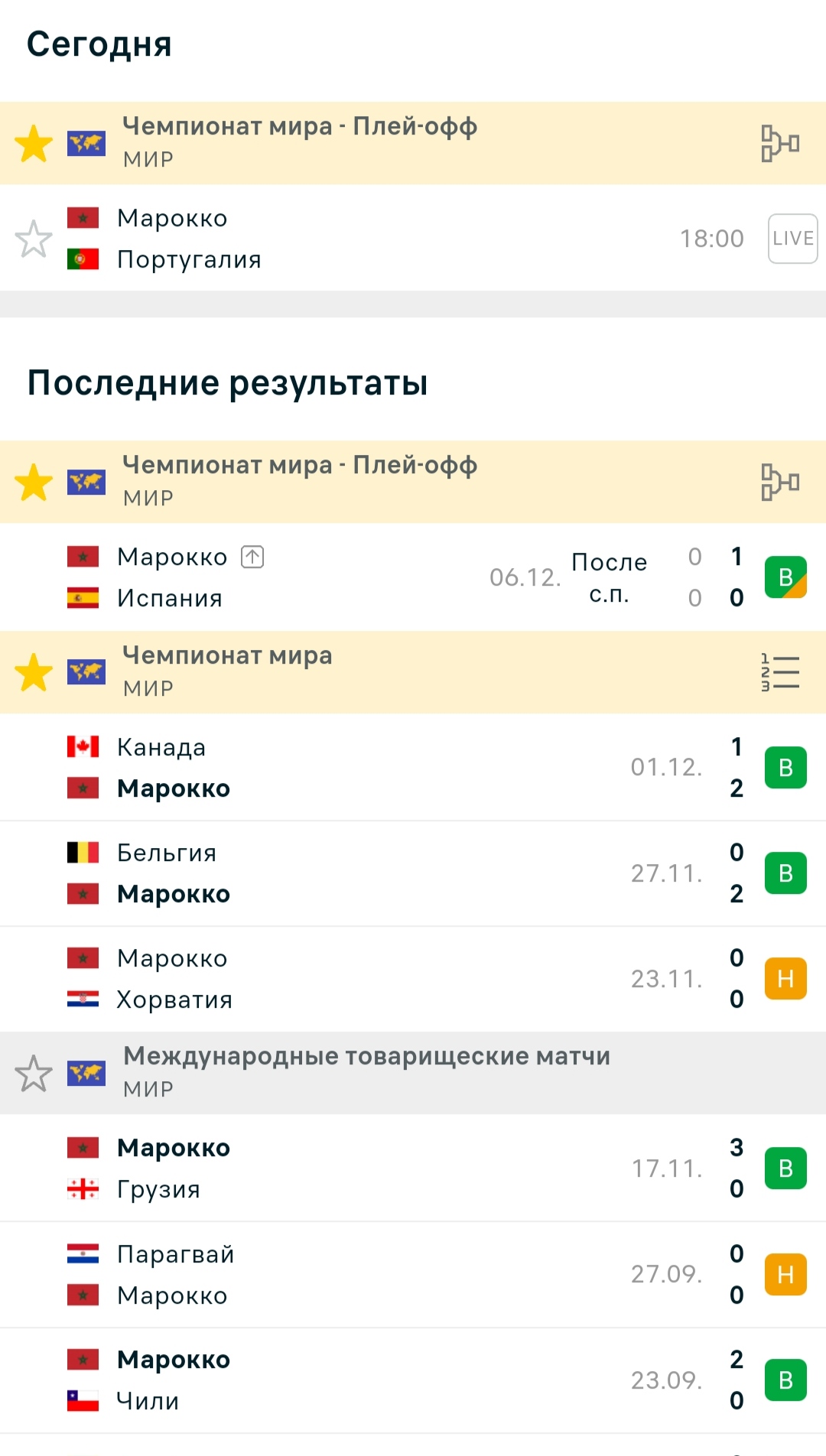
Task: Open the Марокко vs Грузия result
Action: pos(413,1168)
